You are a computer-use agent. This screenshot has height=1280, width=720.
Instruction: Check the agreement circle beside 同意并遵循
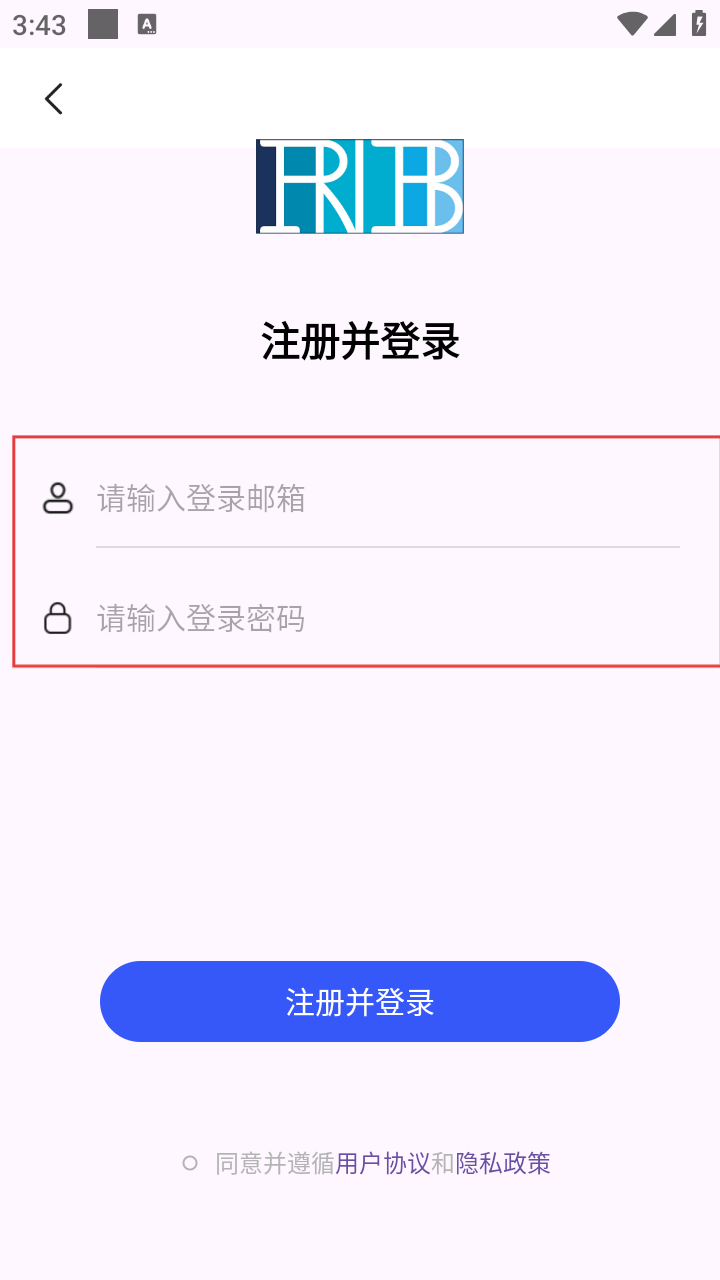coord(190,1163)
